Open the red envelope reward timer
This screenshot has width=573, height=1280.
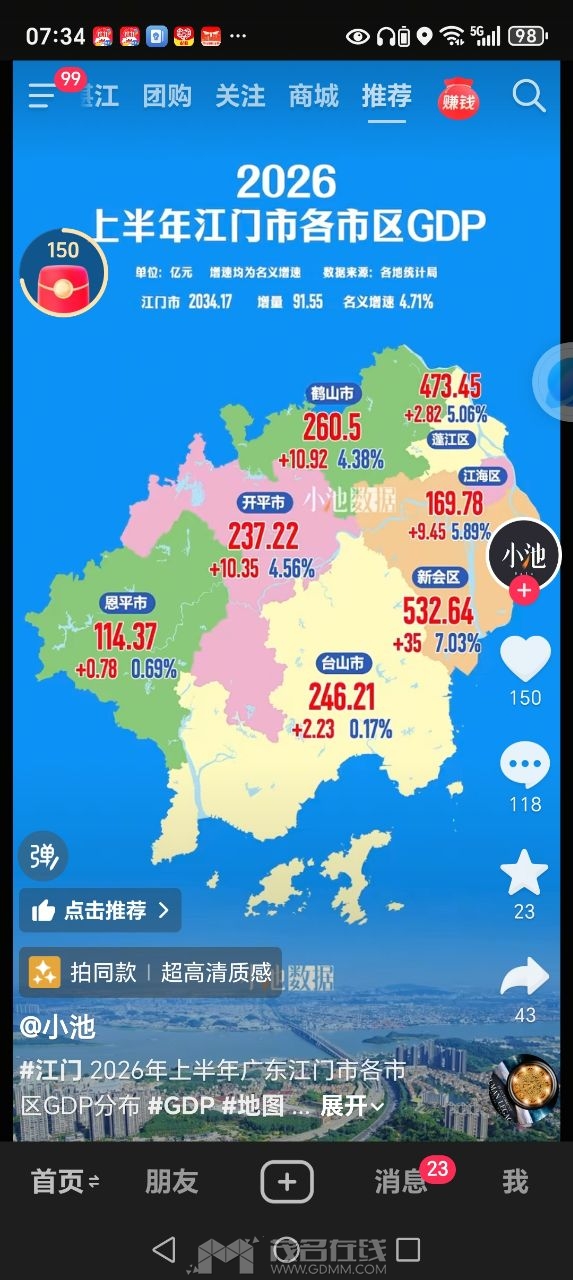click(63, 274)
